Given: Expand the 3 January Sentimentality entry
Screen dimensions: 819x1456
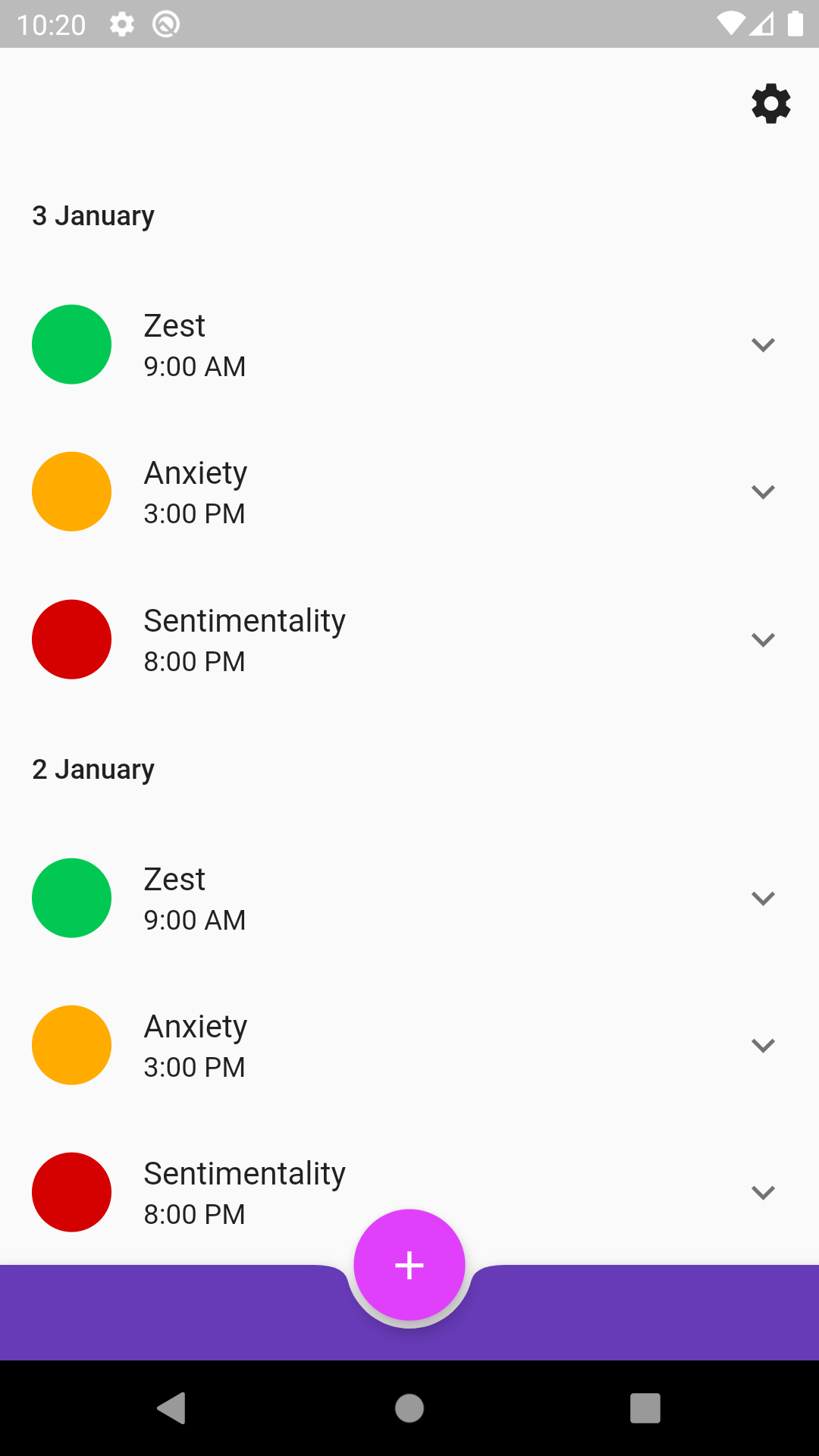Looking at the screenshot, I should 763,640.
